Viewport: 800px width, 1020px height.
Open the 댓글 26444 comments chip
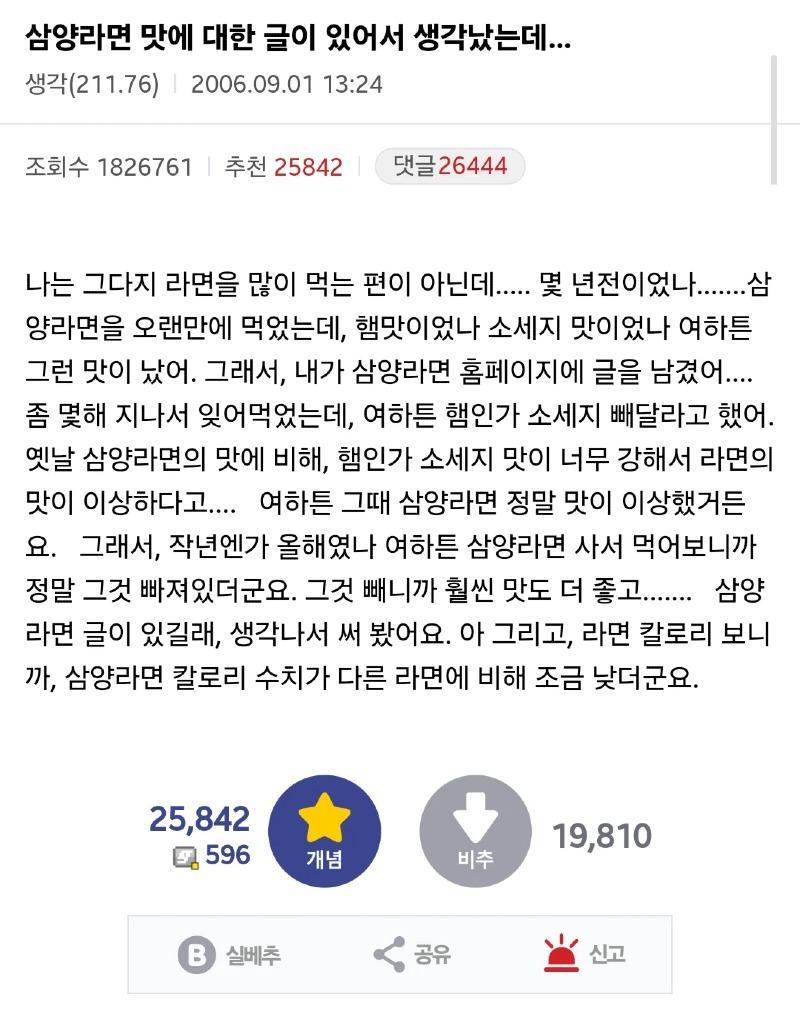click(449, 166)
